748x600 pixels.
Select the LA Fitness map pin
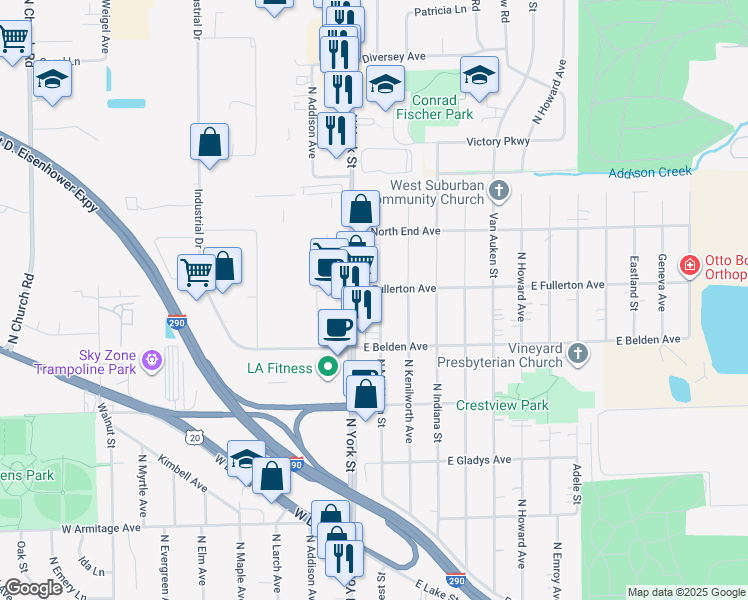(x=328, y=367)
